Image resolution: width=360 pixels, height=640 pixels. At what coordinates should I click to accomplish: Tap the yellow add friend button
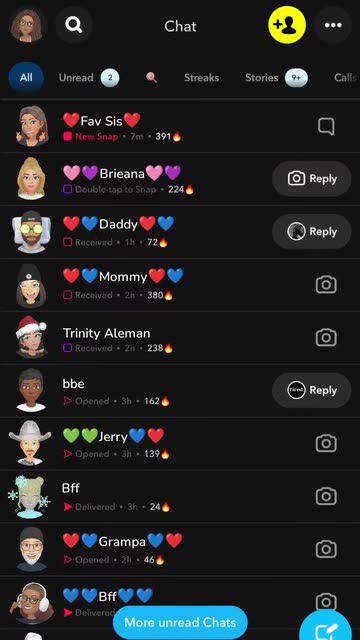287,25
